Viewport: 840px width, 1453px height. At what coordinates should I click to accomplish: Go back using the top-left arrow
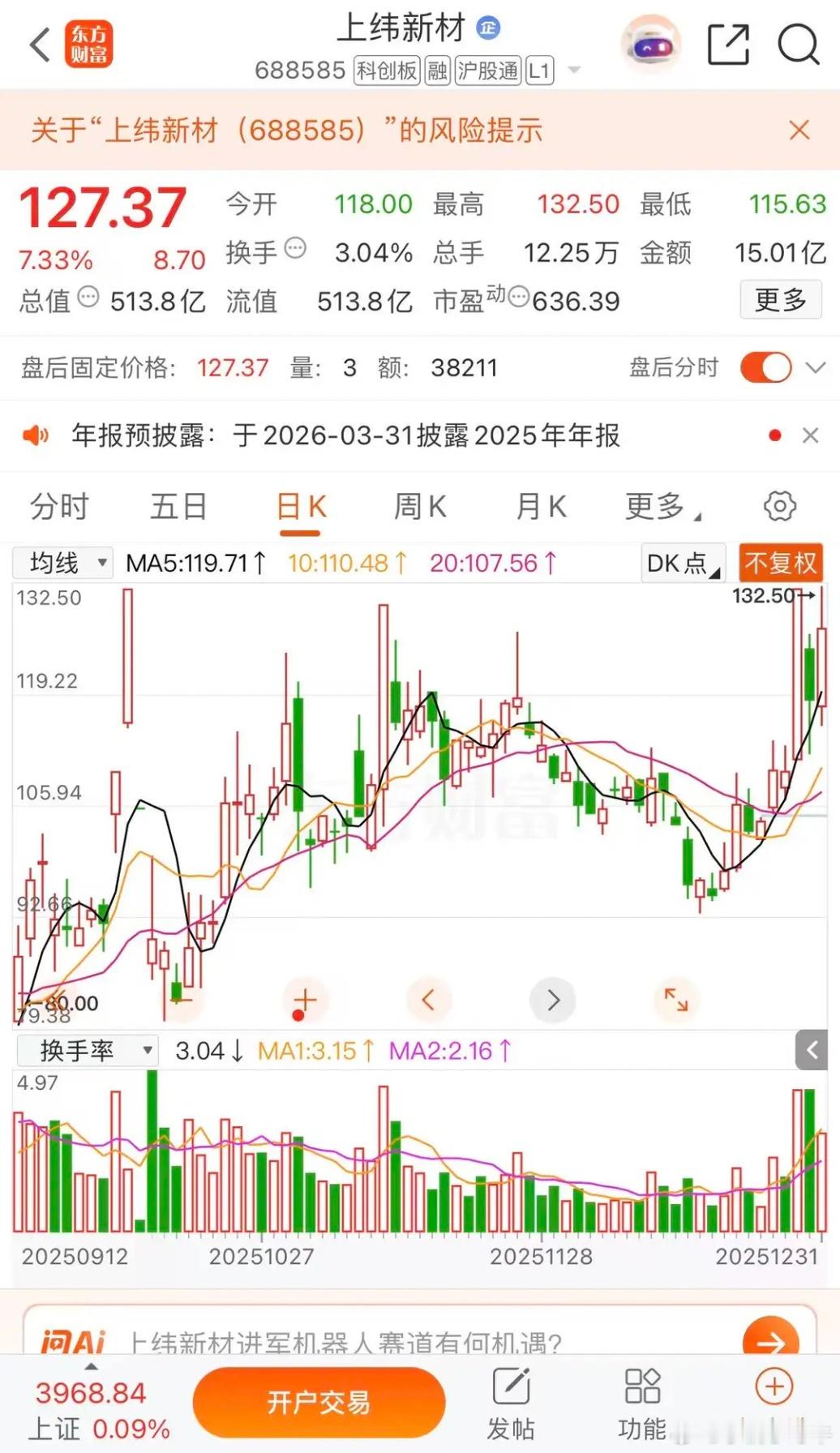click(x=39, y=45)
